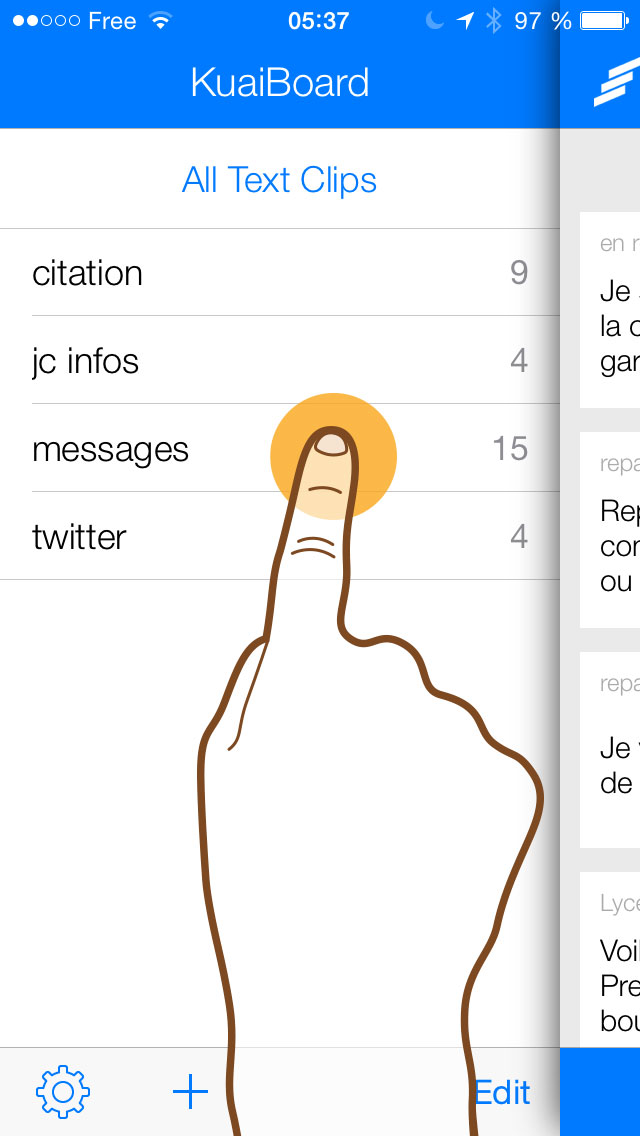Add a new folder with the plus icon

191,1091
